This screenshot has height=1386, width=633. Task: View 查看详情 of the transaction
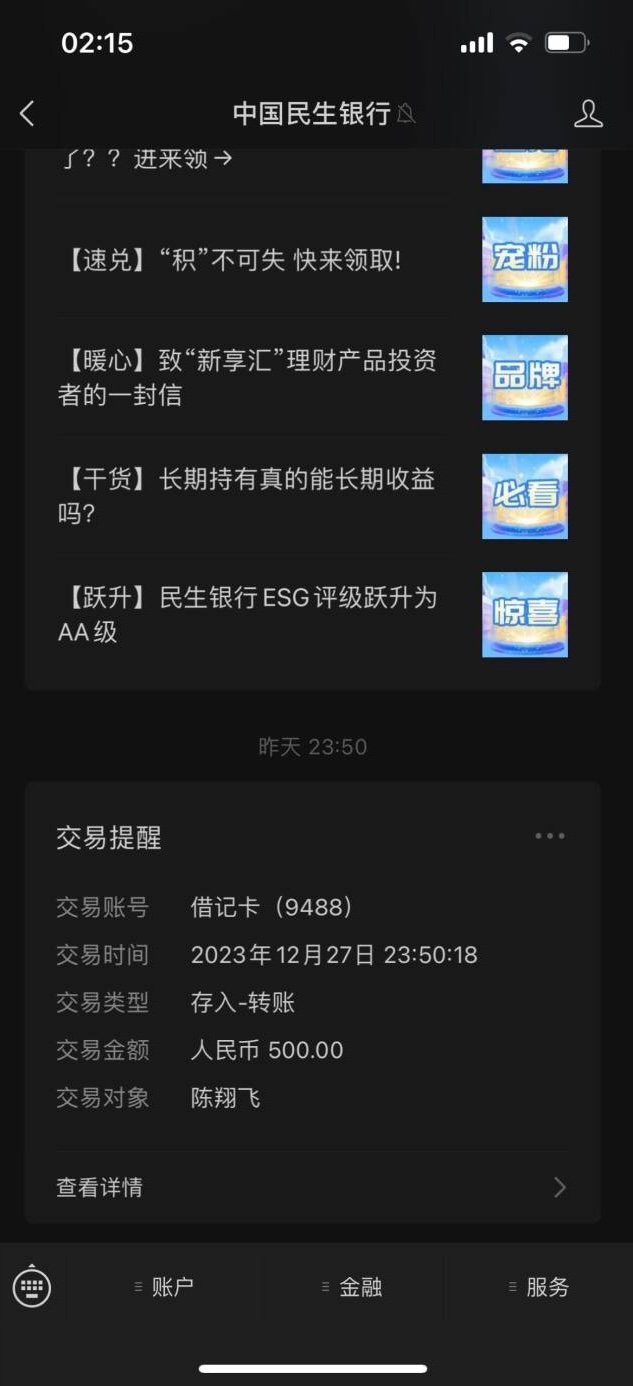312,1187
